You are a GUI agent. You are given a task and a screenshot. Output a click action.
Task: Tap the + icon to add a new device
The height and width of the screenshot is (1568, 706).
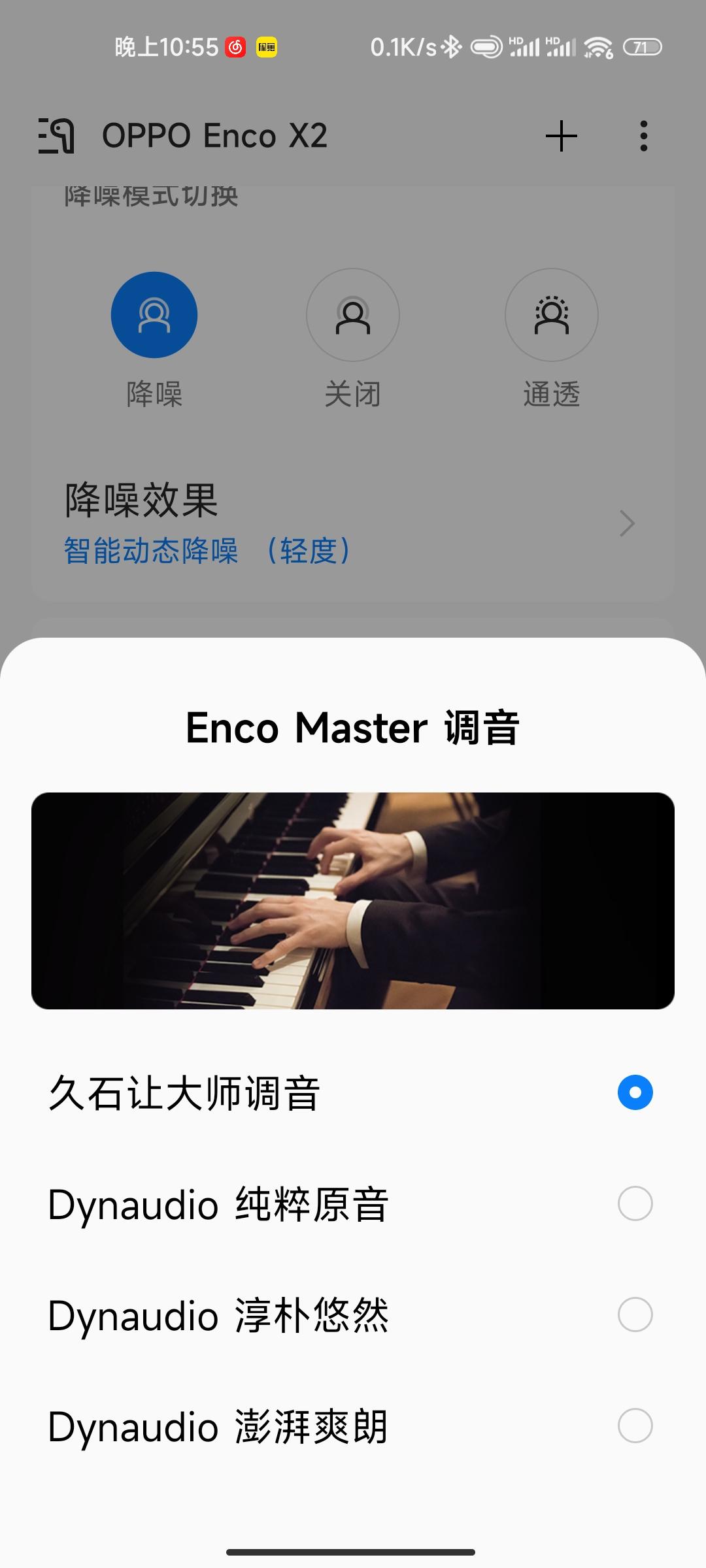[561, 136]
